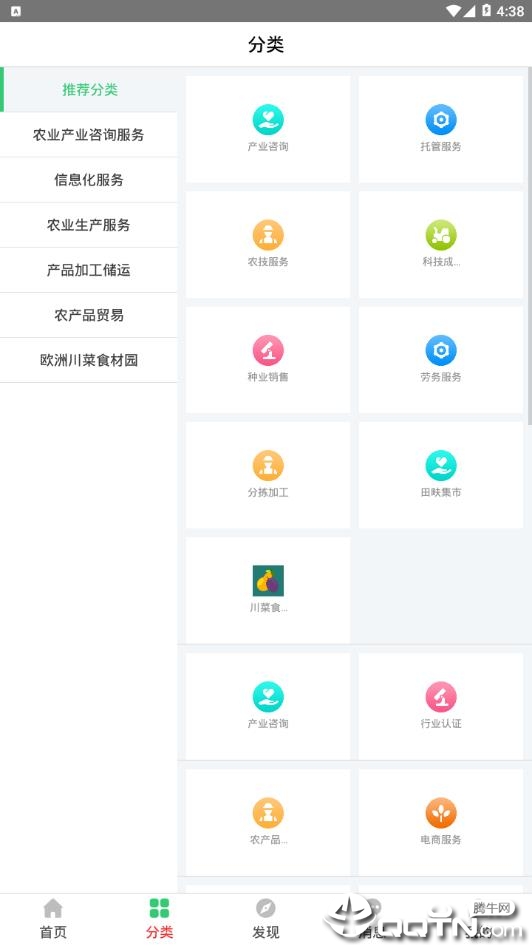Open the 电商服务 tile
532x946 pixels.
(x=441, y=822)
